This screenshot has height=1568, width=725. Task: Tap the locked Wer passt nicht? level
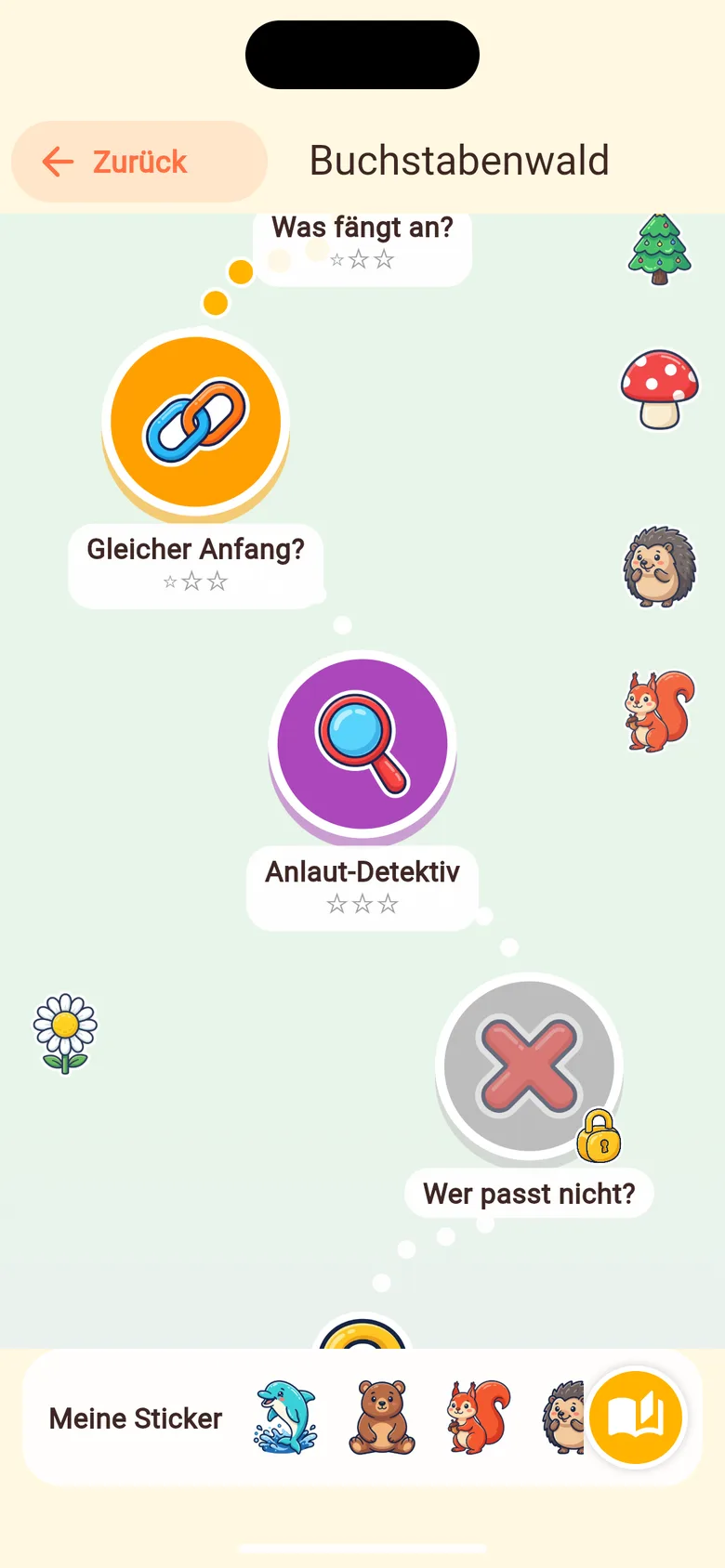[x=529, y=1066]
